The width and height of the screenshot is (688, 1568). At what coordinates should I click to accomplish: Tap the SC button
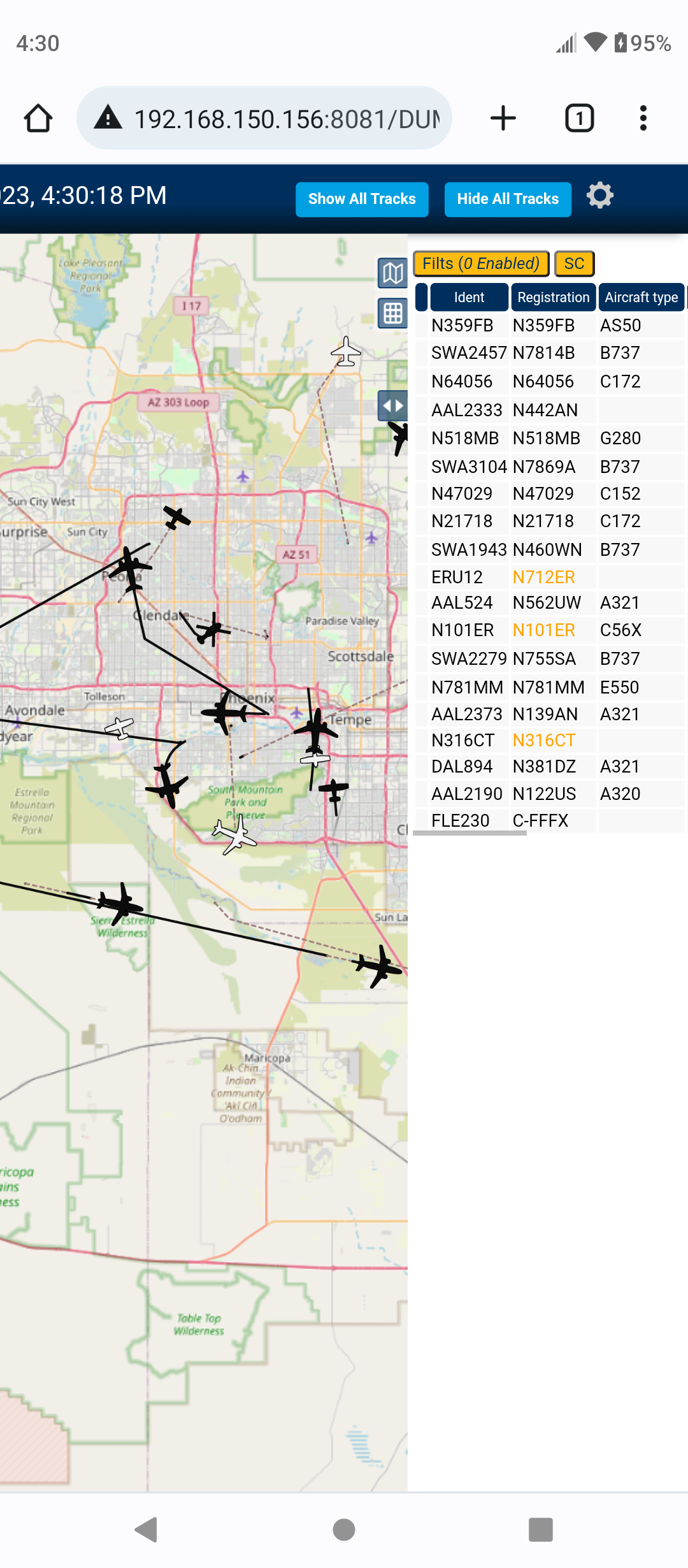574,263
